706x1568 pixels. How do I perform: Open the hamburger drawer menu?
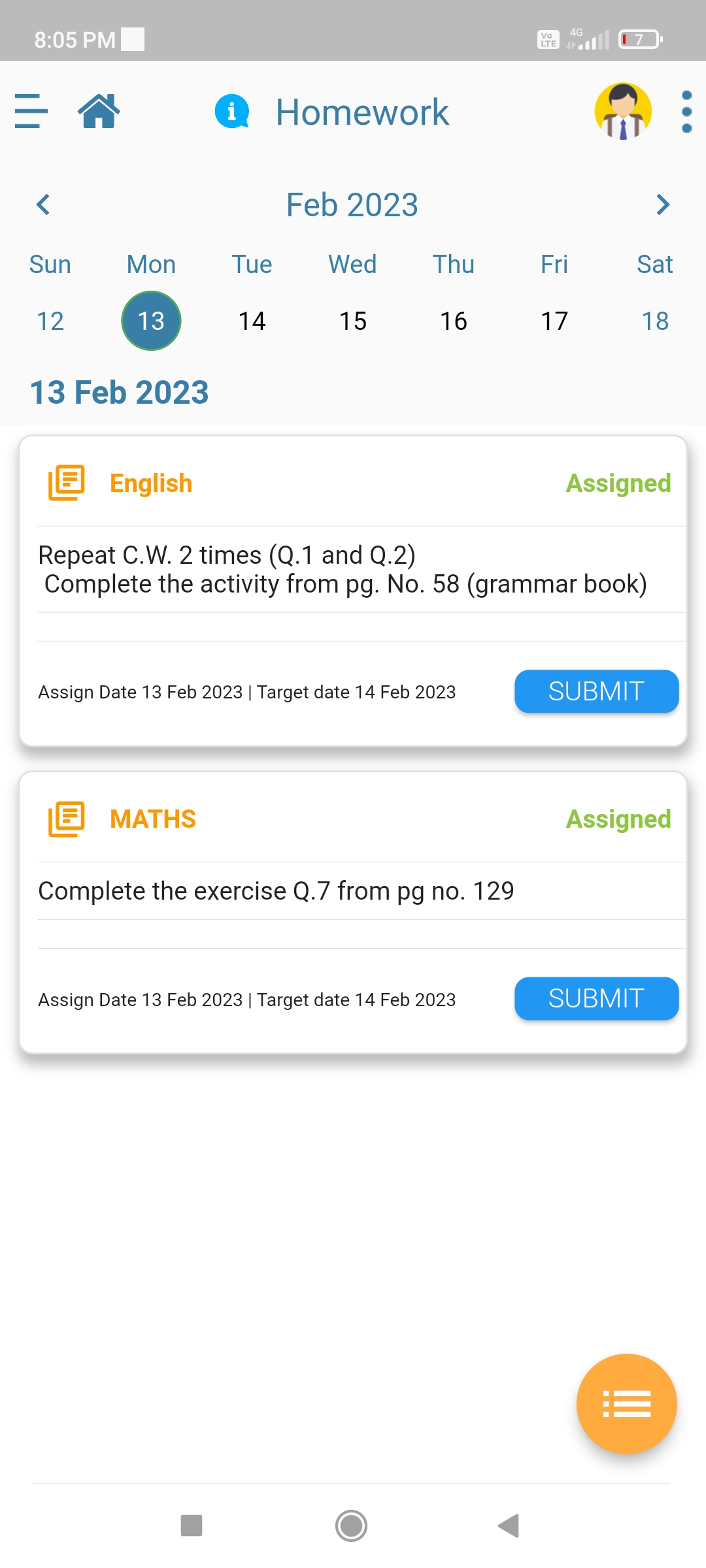(31, 111)
